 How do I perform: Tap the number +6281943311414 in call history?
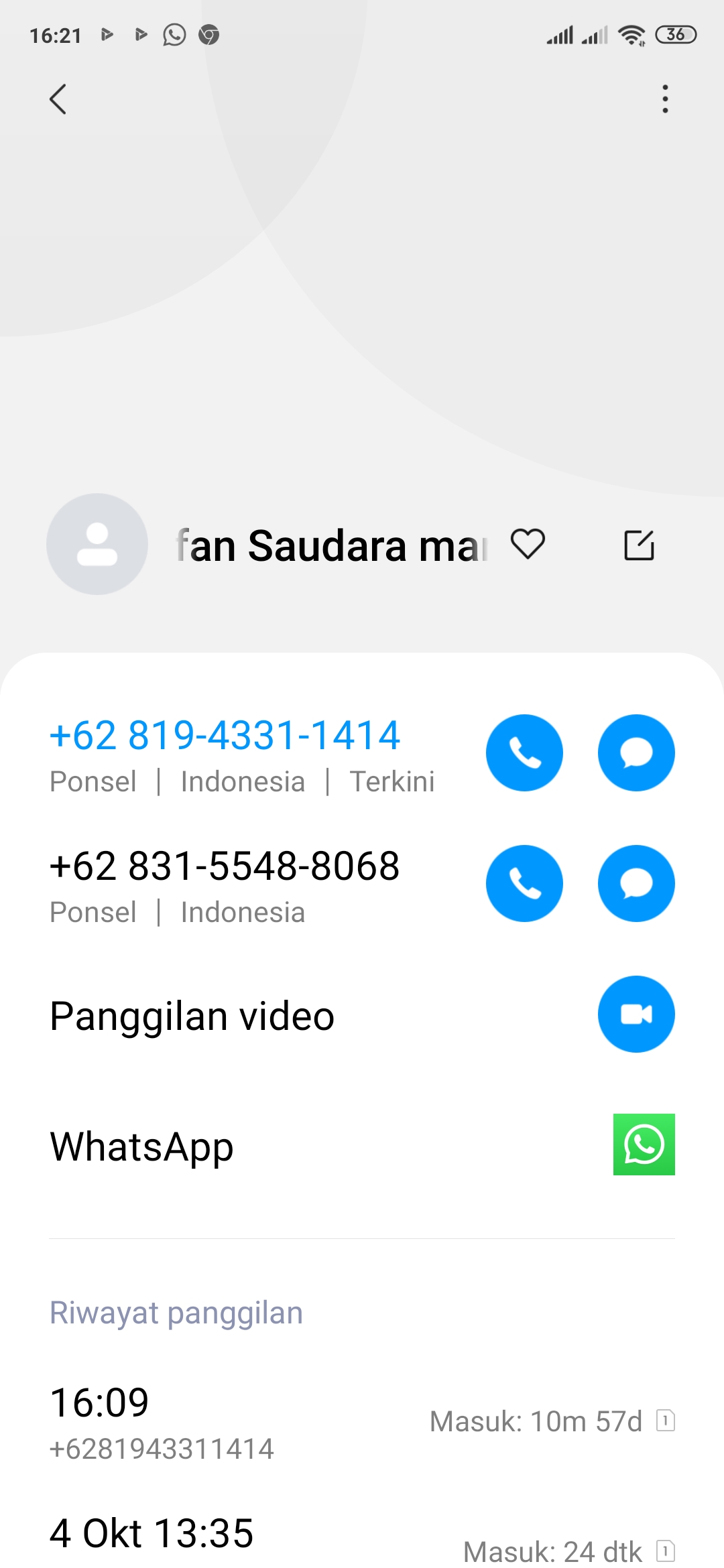point(161,1448)
